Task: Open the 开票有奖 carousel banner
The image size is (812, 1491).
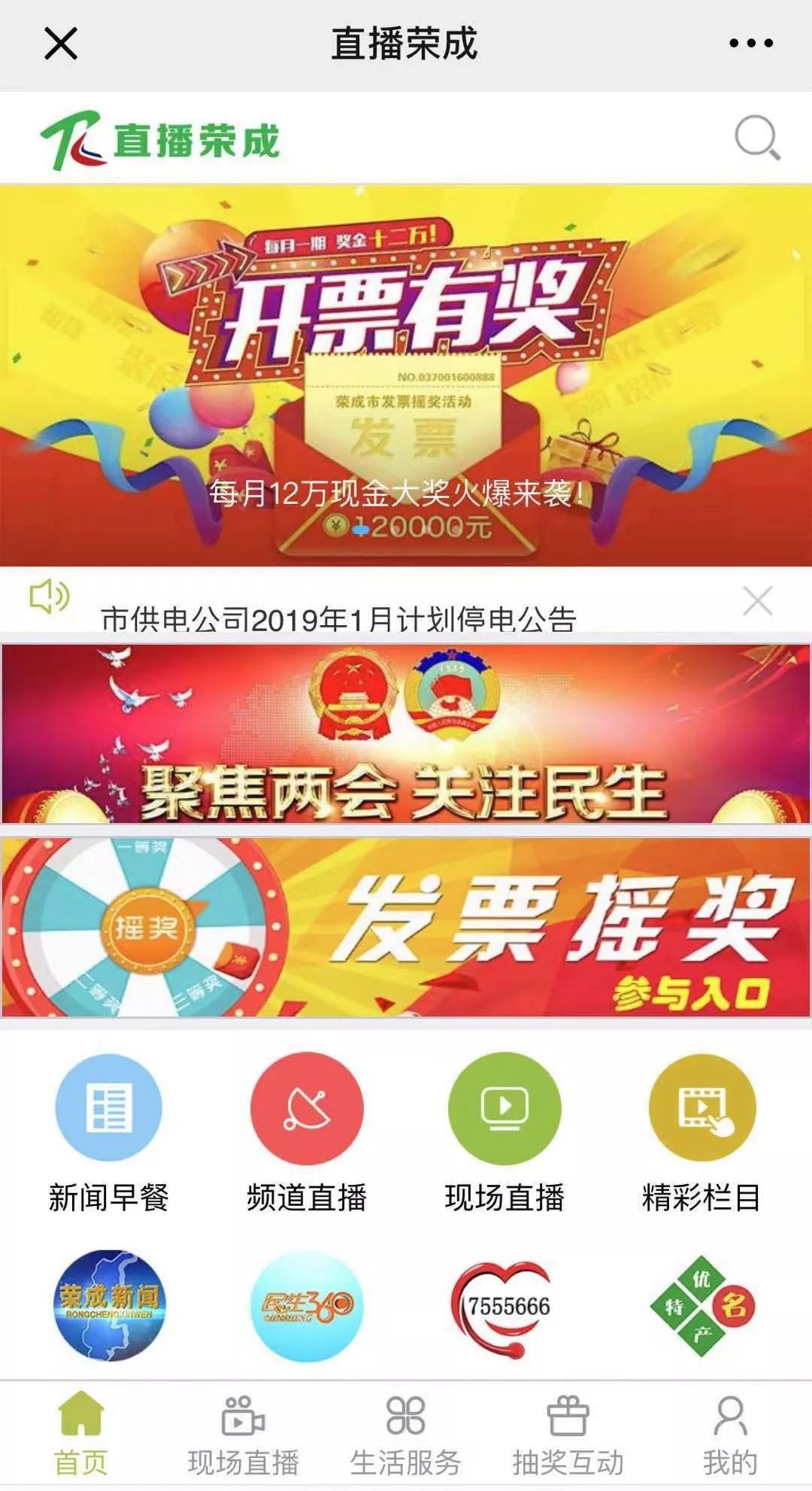Action: click(x=406, y=375)
